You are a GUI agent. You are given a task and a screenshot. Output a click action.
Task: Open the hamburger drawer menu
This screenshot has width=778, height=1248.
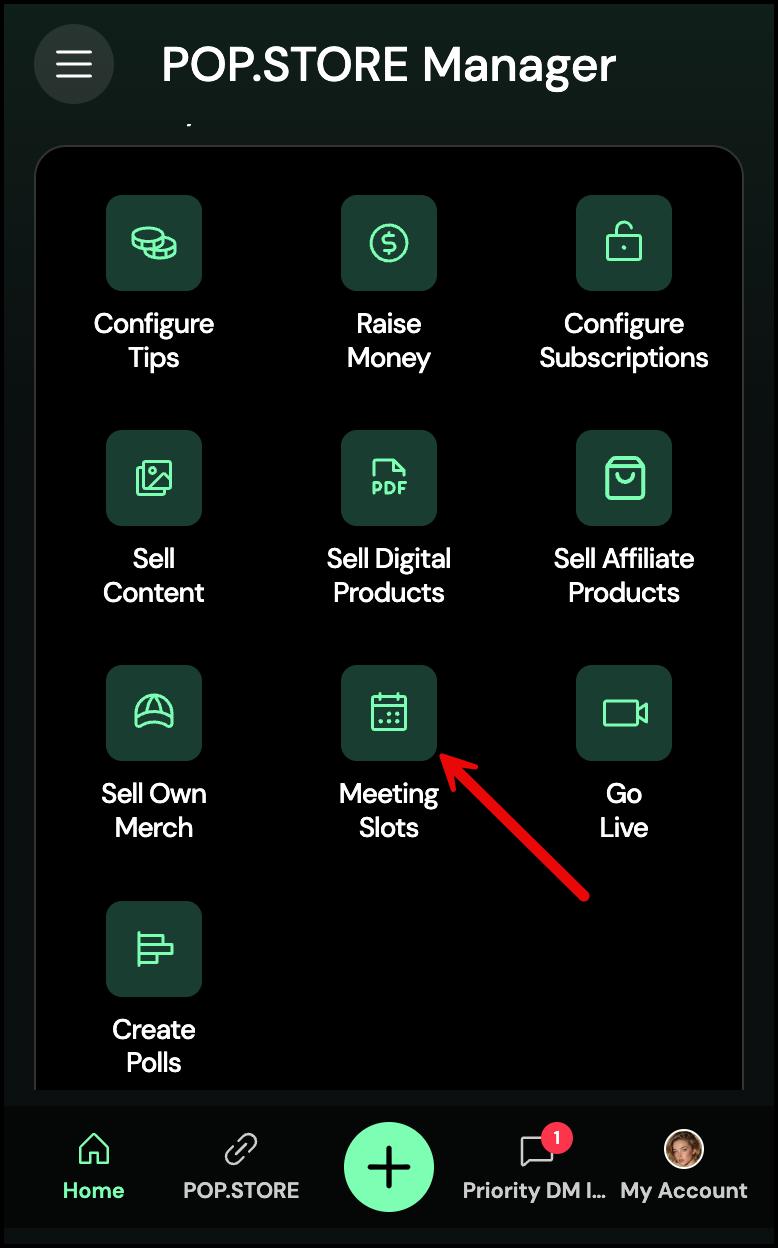(x=73, y=64)
